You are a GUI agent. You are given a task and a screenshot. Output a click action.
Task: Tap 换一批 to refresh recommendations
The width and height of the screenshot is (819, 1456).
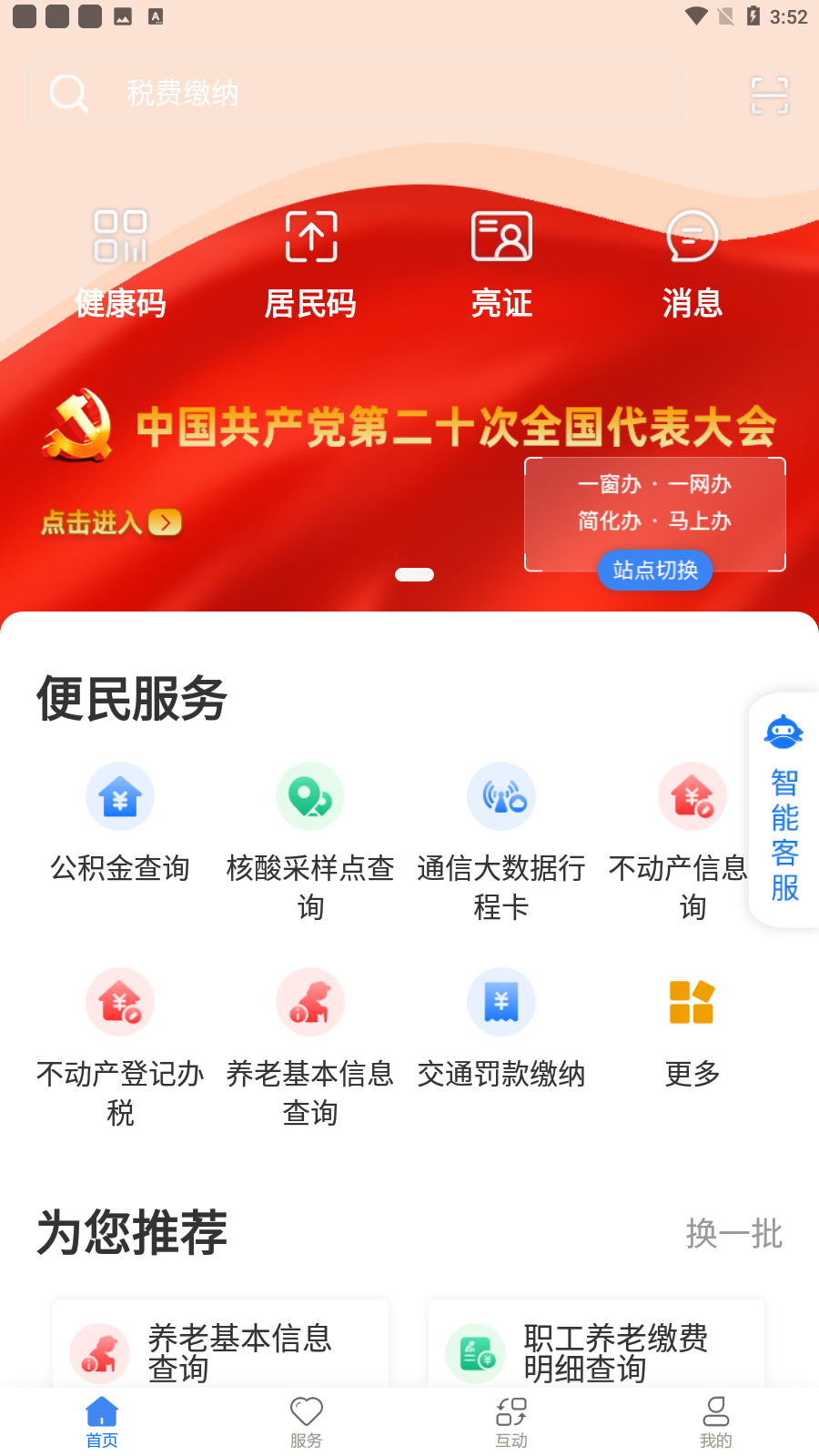pos(734,1234)
